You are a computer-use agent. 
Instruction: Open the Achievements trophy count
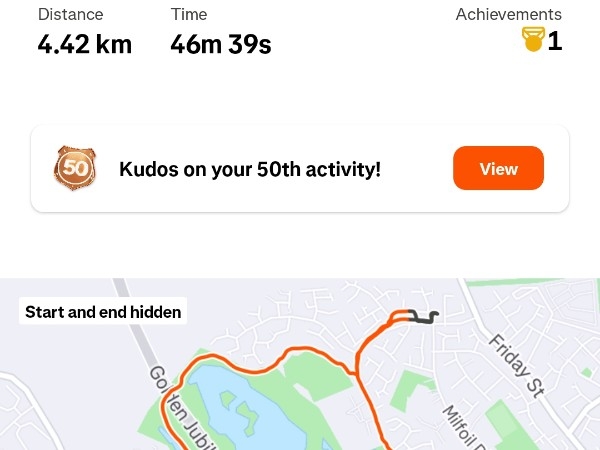coord(541,40)
